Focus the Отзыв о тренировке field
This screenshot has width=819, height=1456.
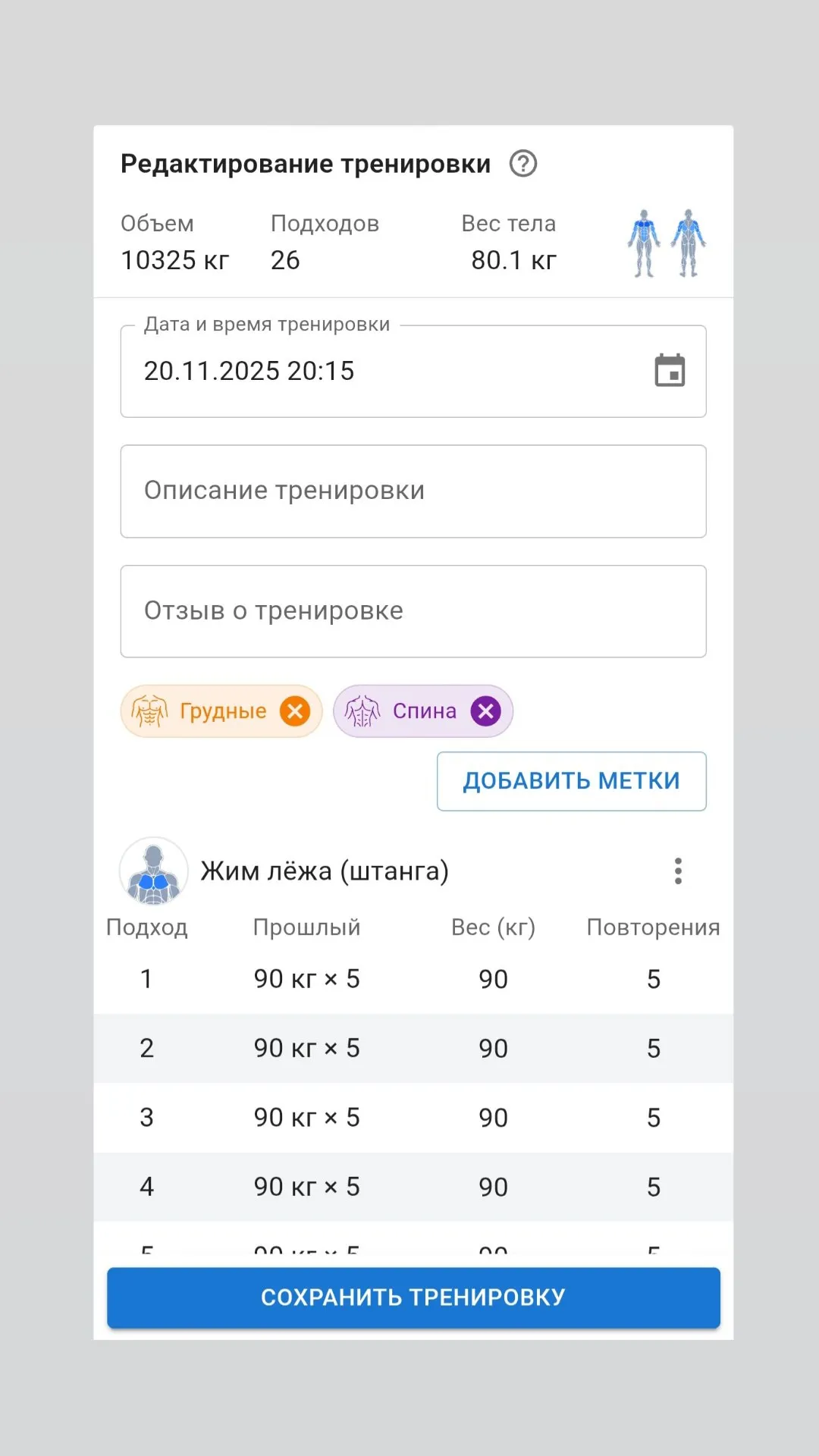pyautogui.click(x=413, y=611)
